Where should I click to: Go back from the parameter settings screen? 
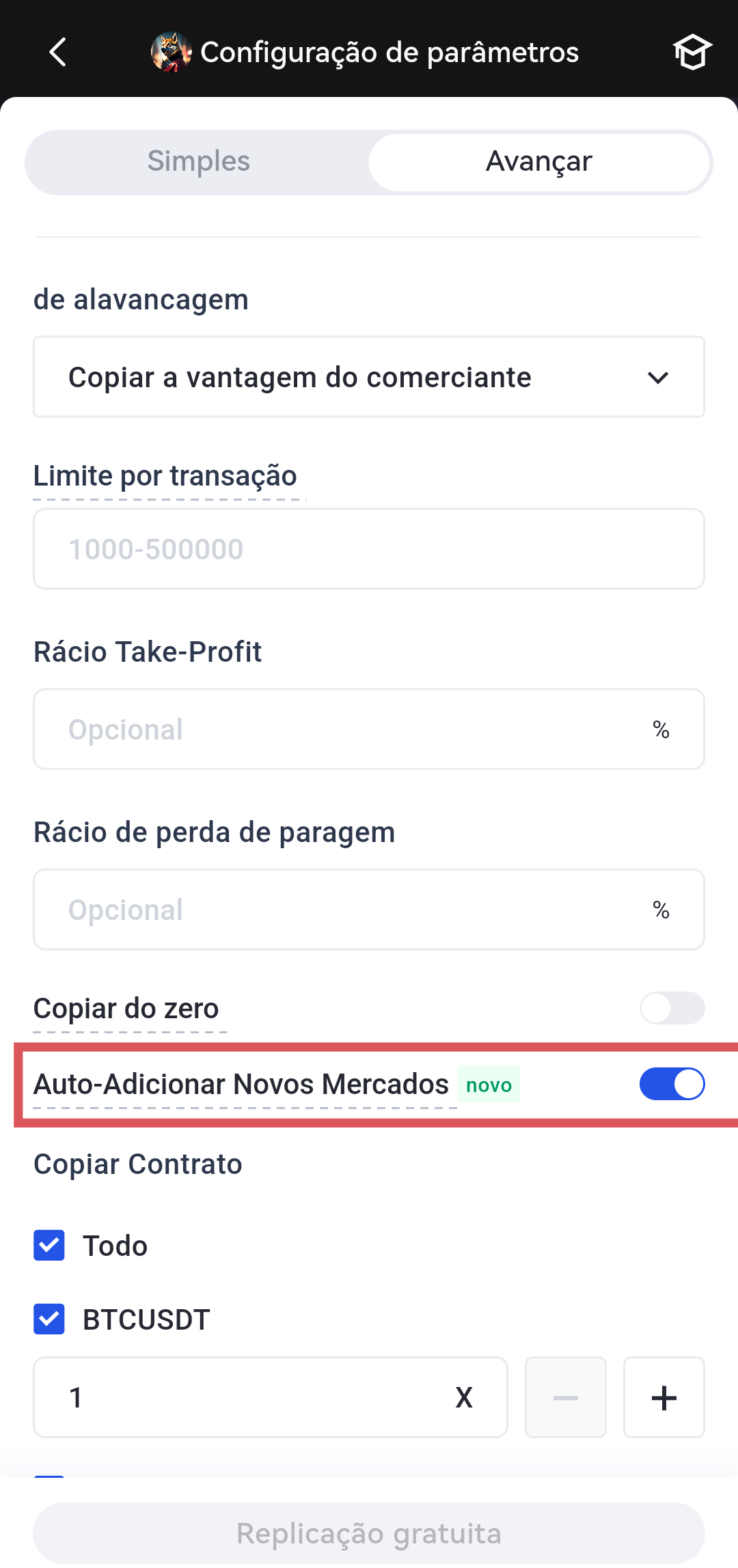(58, 52)
